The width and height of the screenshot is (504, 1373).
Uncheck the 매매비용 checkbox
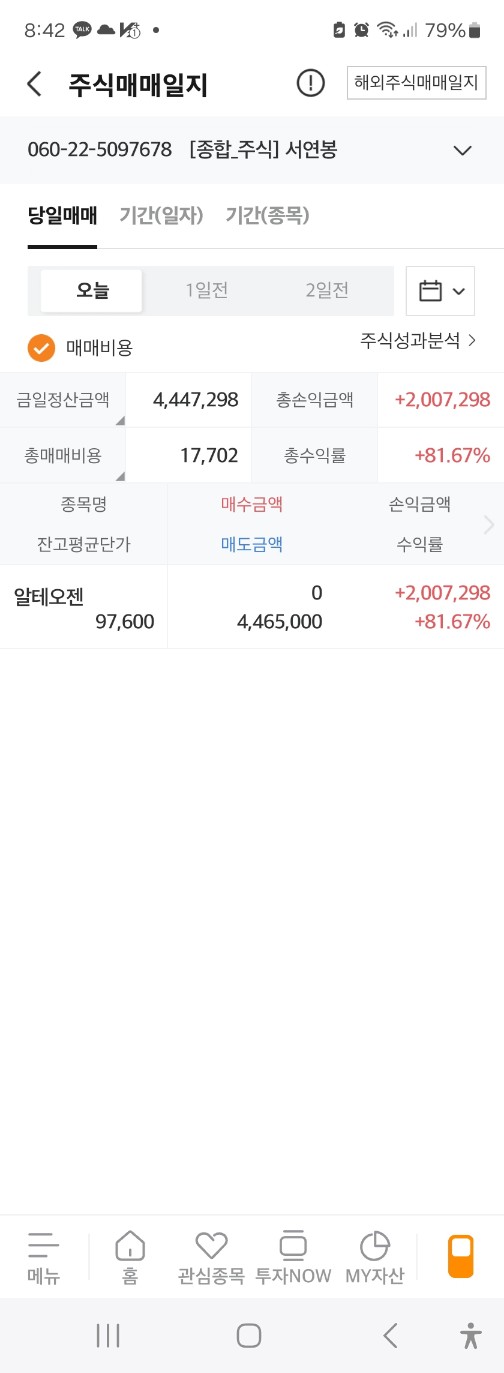(41, 347)
